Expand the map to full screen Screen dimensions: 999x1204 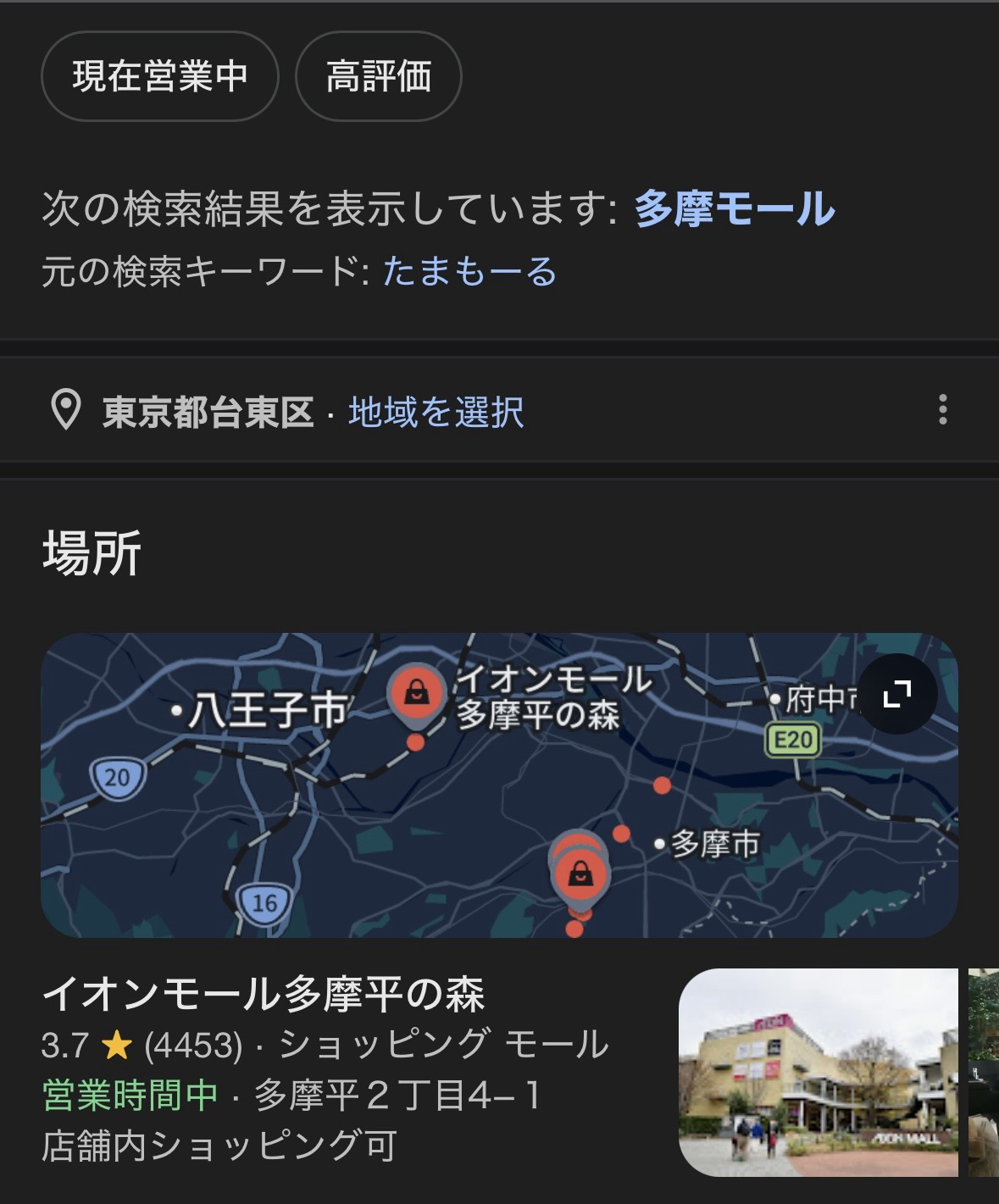pyautogui.click(x=897, y=694)
